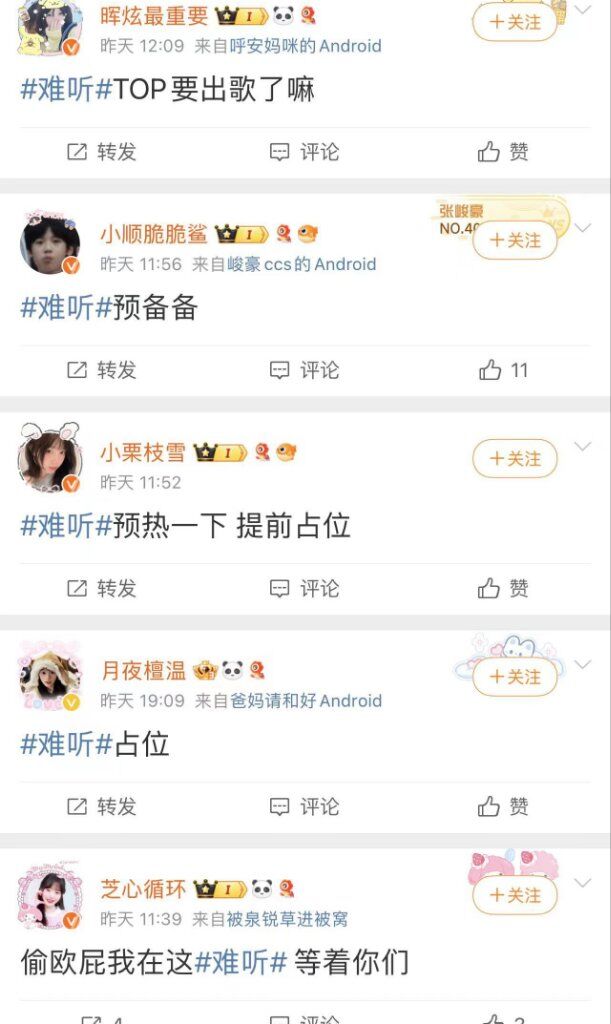Comment on the 预备备 post
Image resolution: width=611 pixels, height=1024 pixels.
point(305,370)
